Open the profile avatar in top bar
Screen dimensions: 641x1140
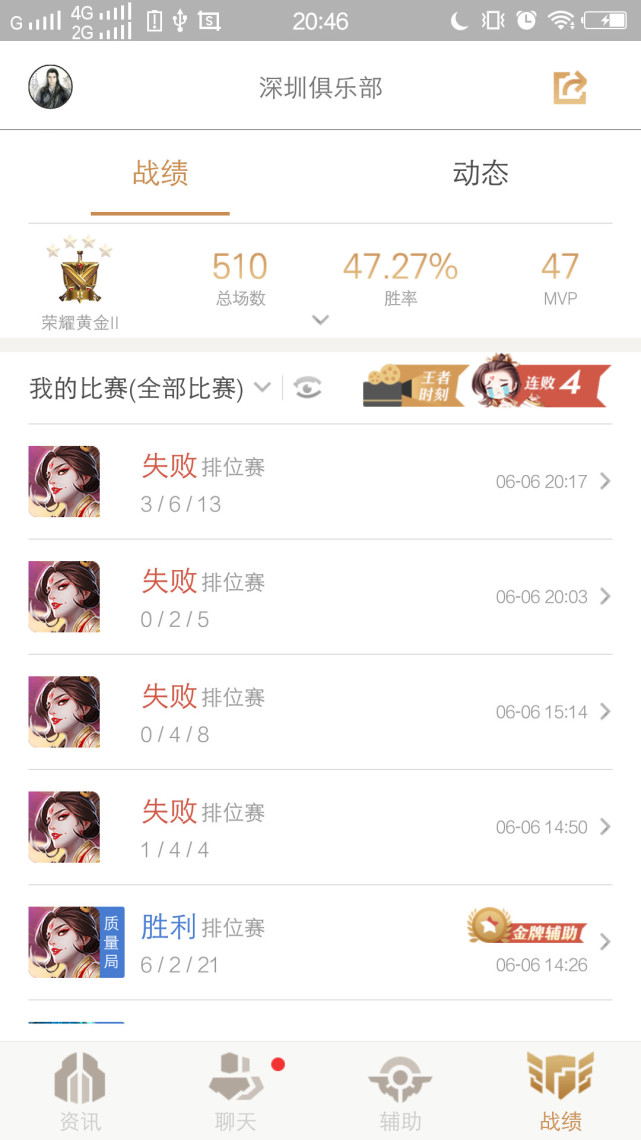point(50,87)
